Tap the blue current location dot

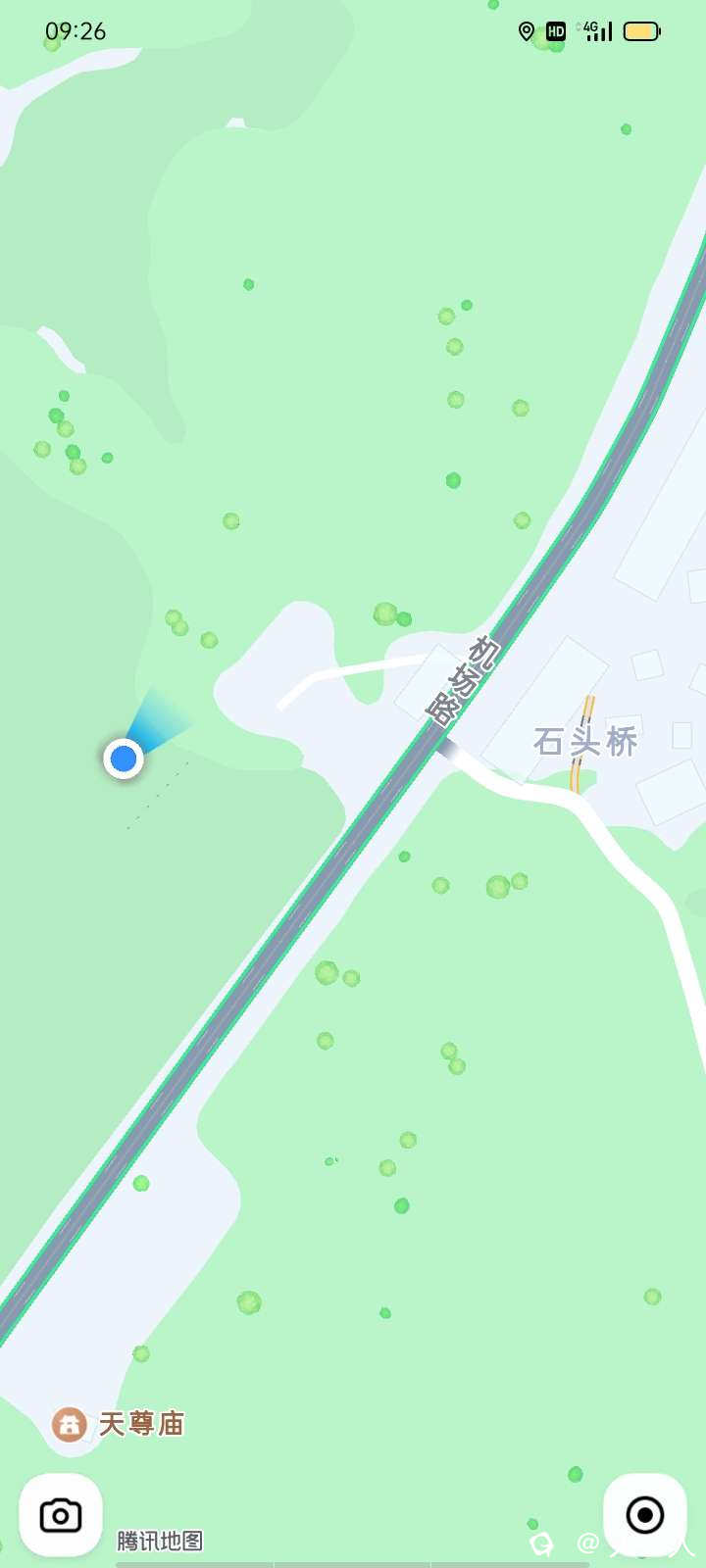[124, 759]
